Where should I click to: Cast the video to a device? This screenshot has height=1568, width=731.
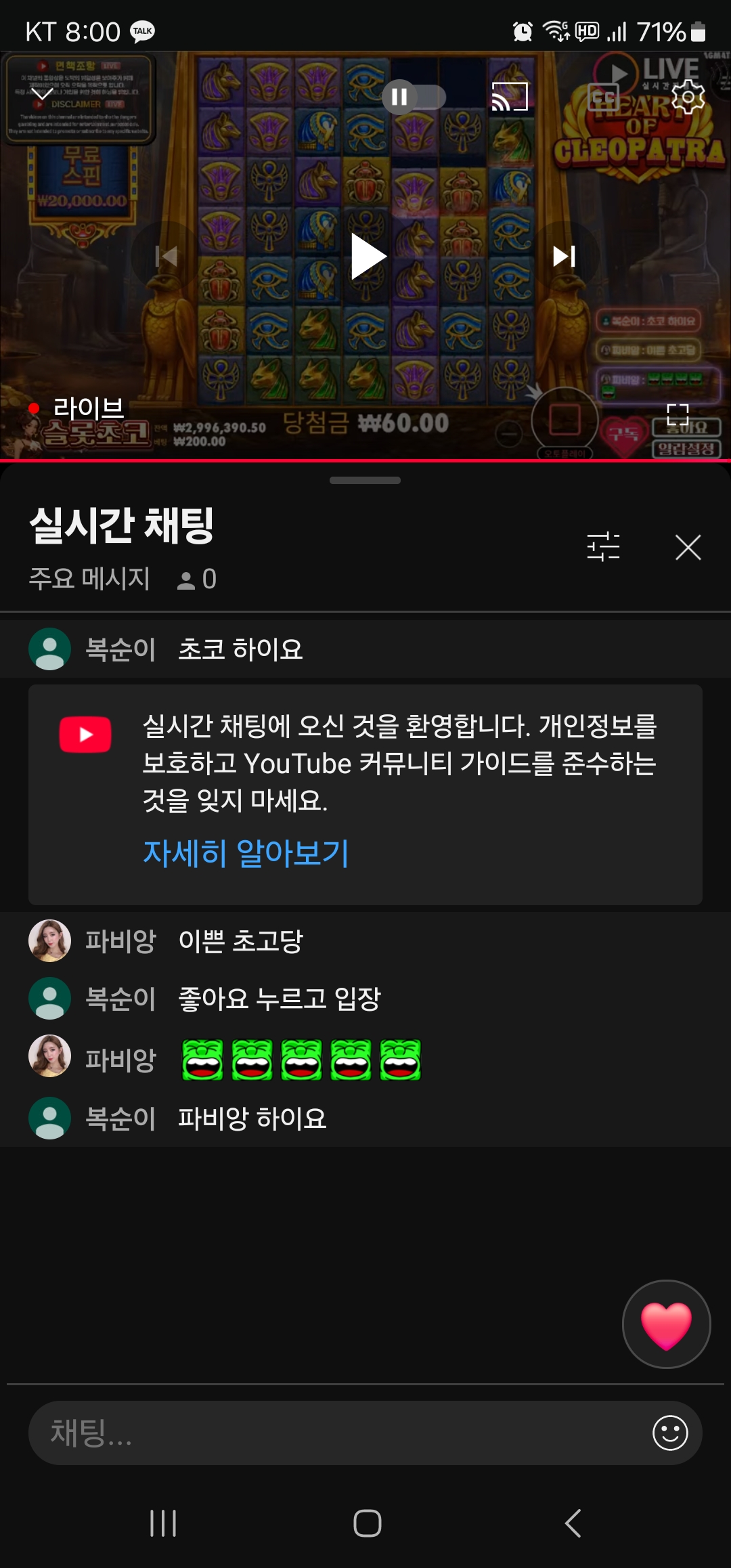click(509, 97)
